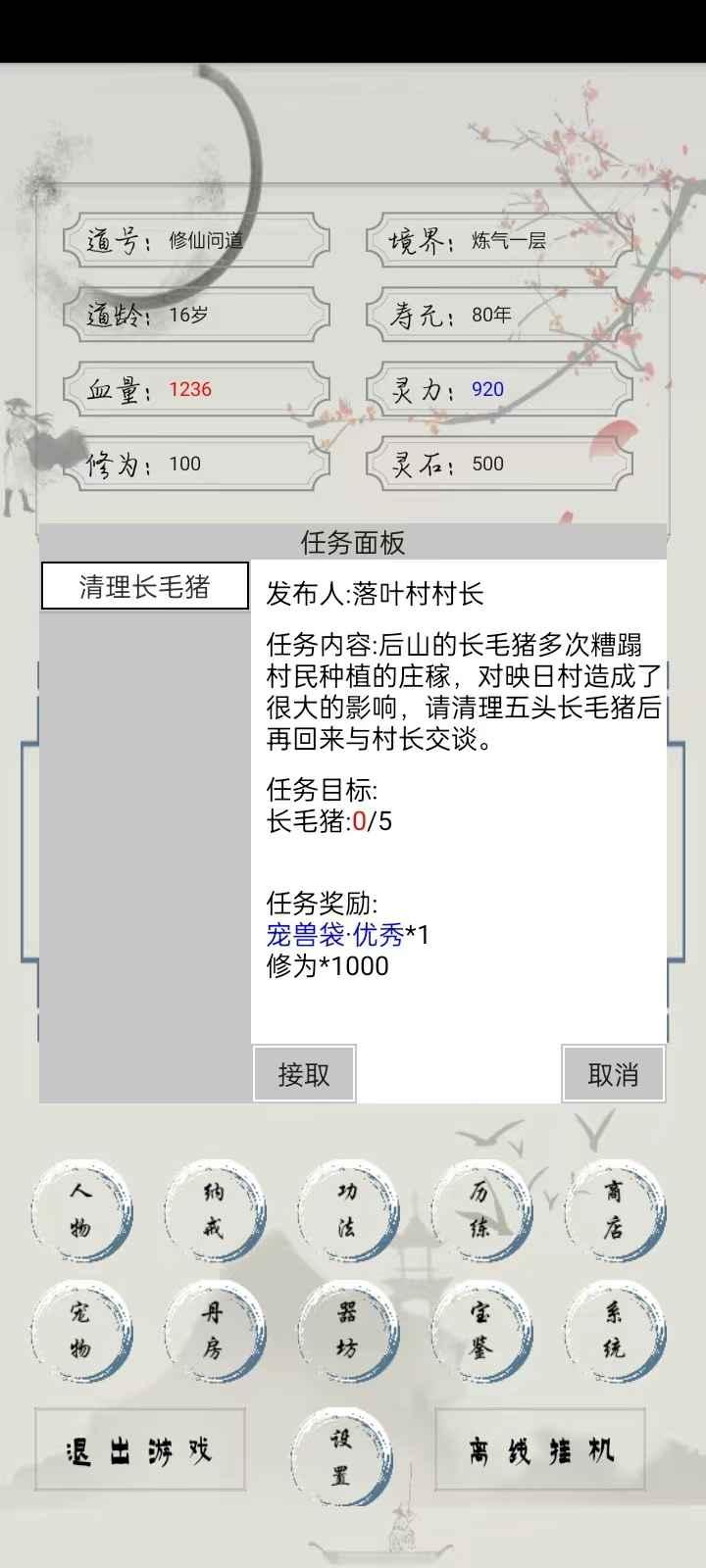Select the 清理长毛猪 quest entry
Screen dimensions: 706x1568
[x=145, y=586]
